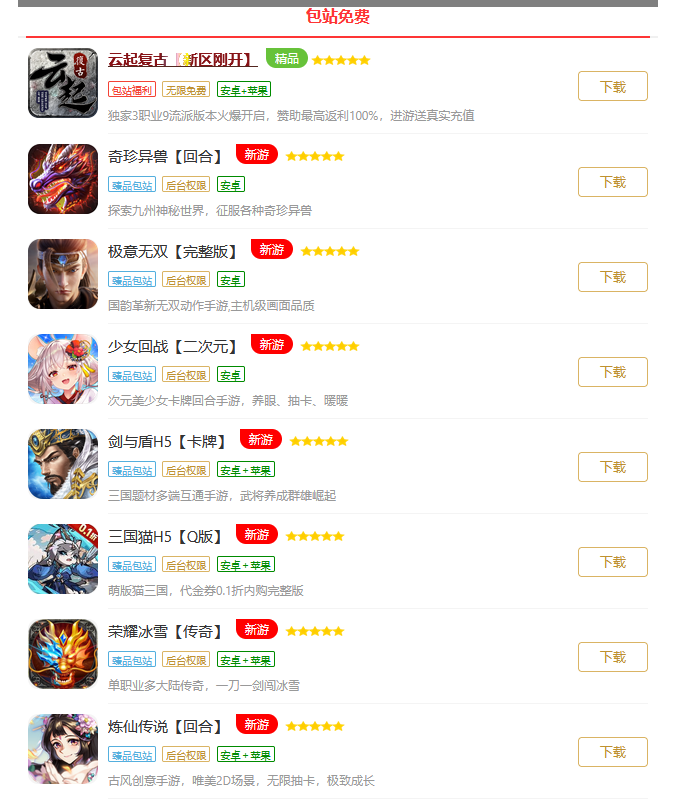The image size is (690, 805).
Task: Download 云起复古 game
Action: (x=612, y=87)
